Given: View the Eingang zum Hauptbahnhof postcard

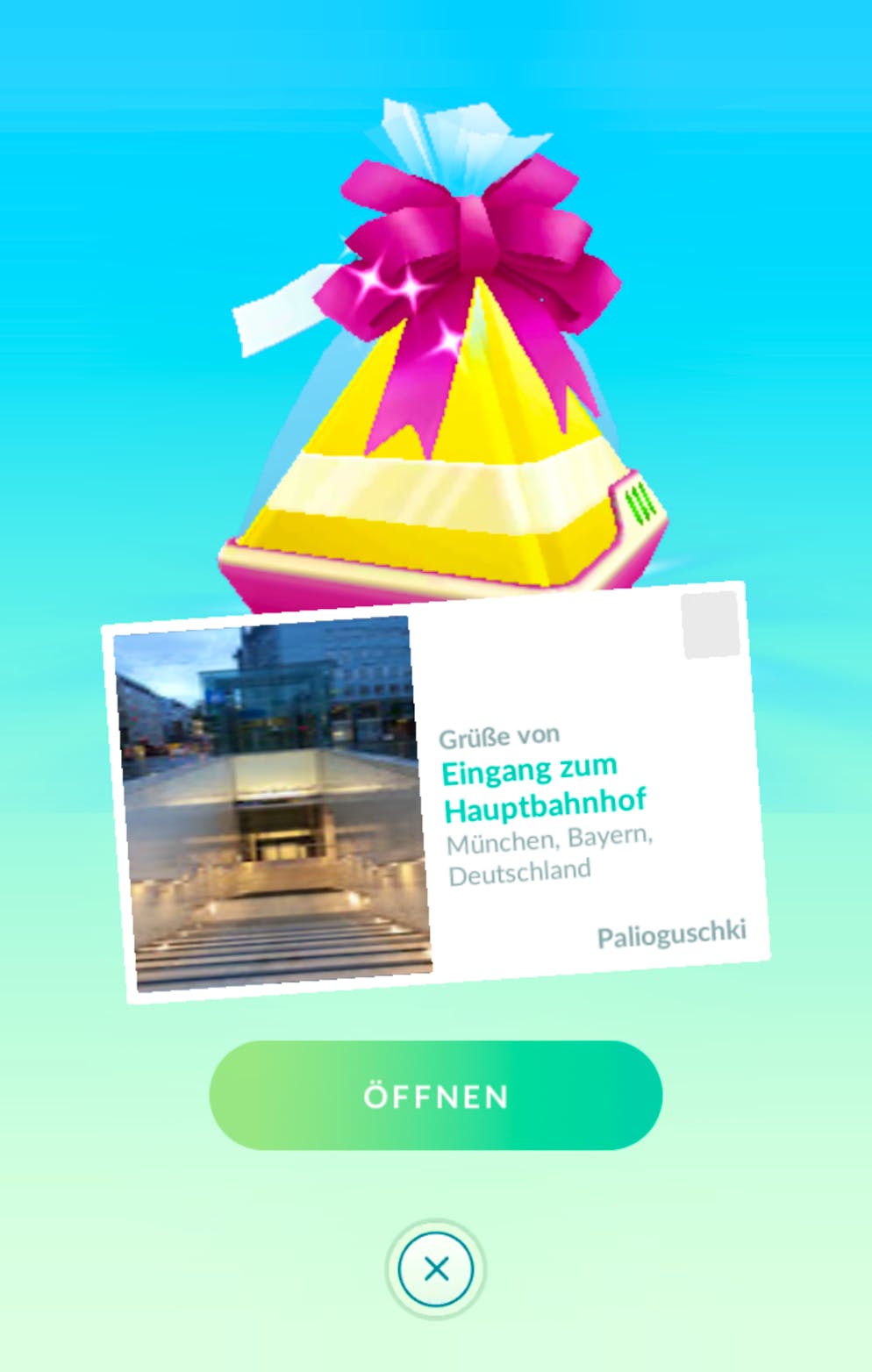Looking at the screenshot, I should click(436, 794).
